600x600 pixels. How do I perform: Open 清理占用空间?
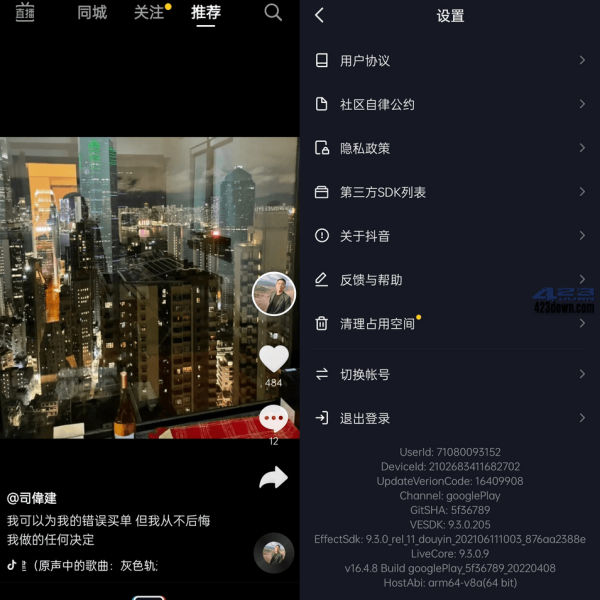450,324
